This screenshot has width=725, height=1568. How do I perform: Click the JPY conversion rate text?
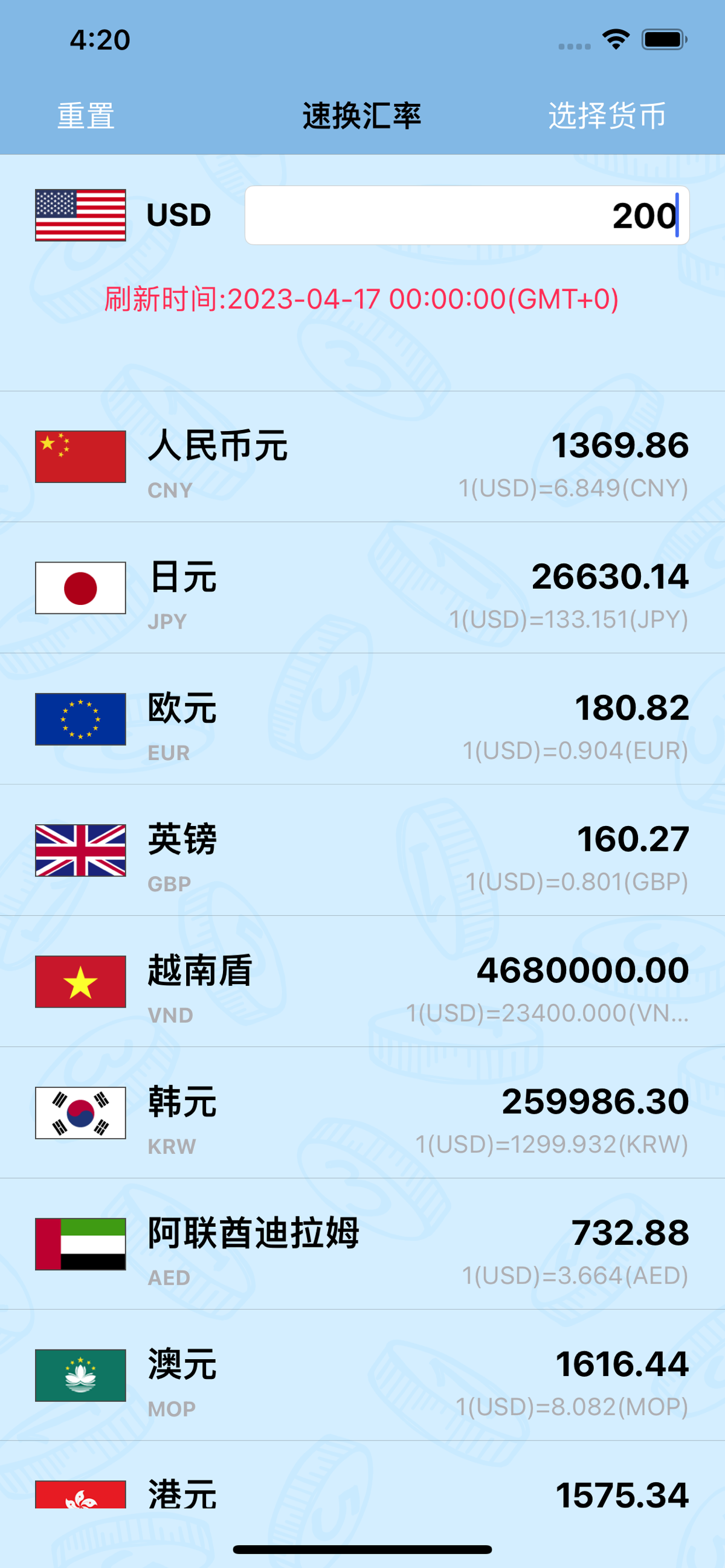coord(570,621)
